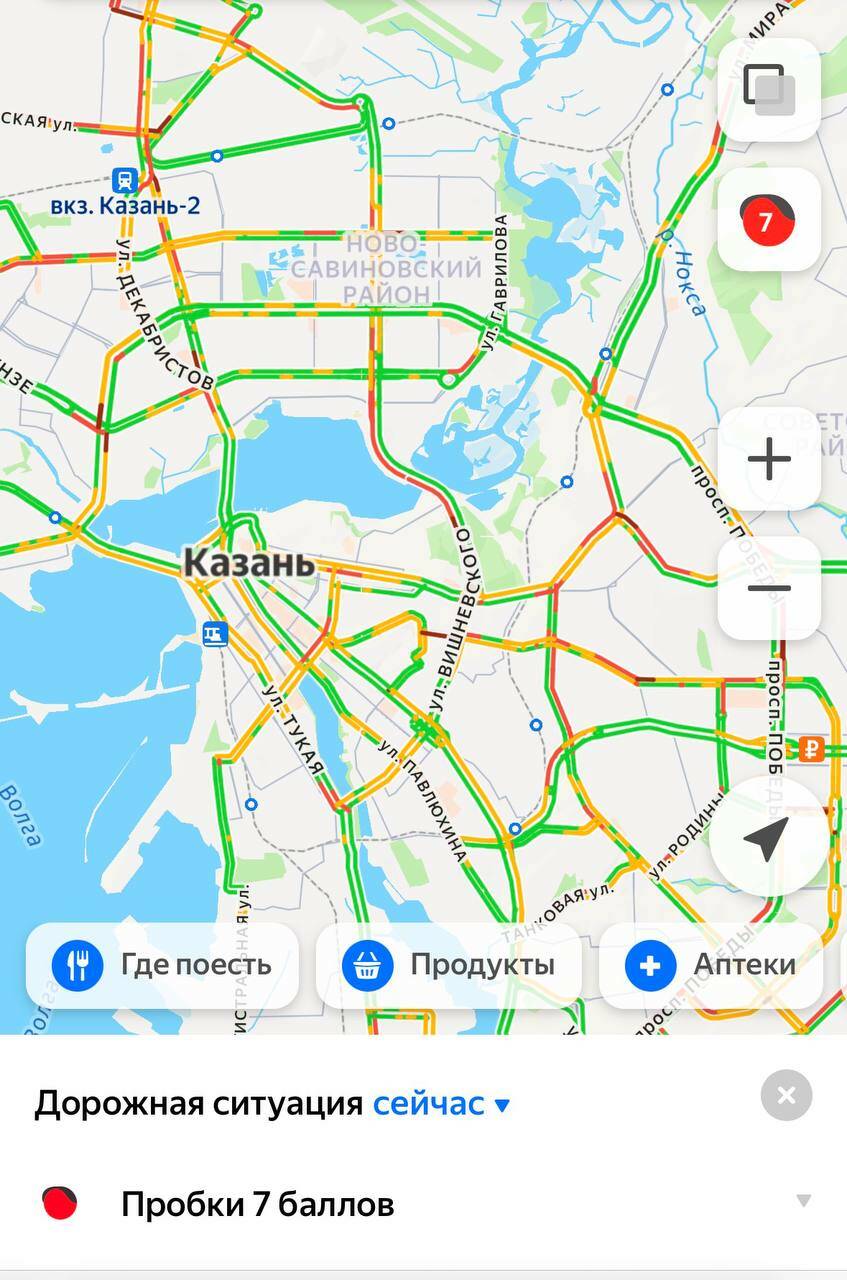
Task: Open the сейчас time dropdown
Action: [441, 1104]
